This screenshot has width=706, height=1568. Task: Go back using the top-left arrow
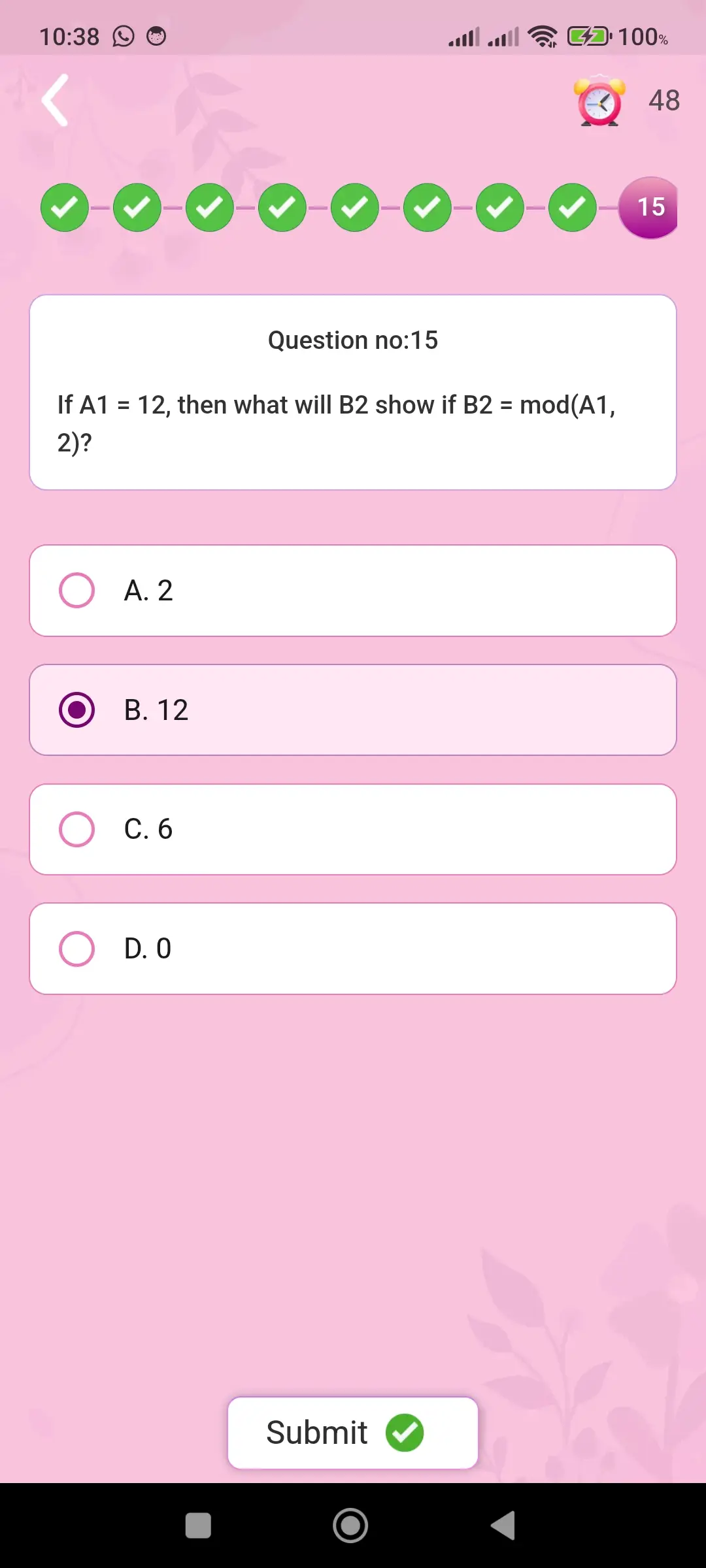[55, 101]
